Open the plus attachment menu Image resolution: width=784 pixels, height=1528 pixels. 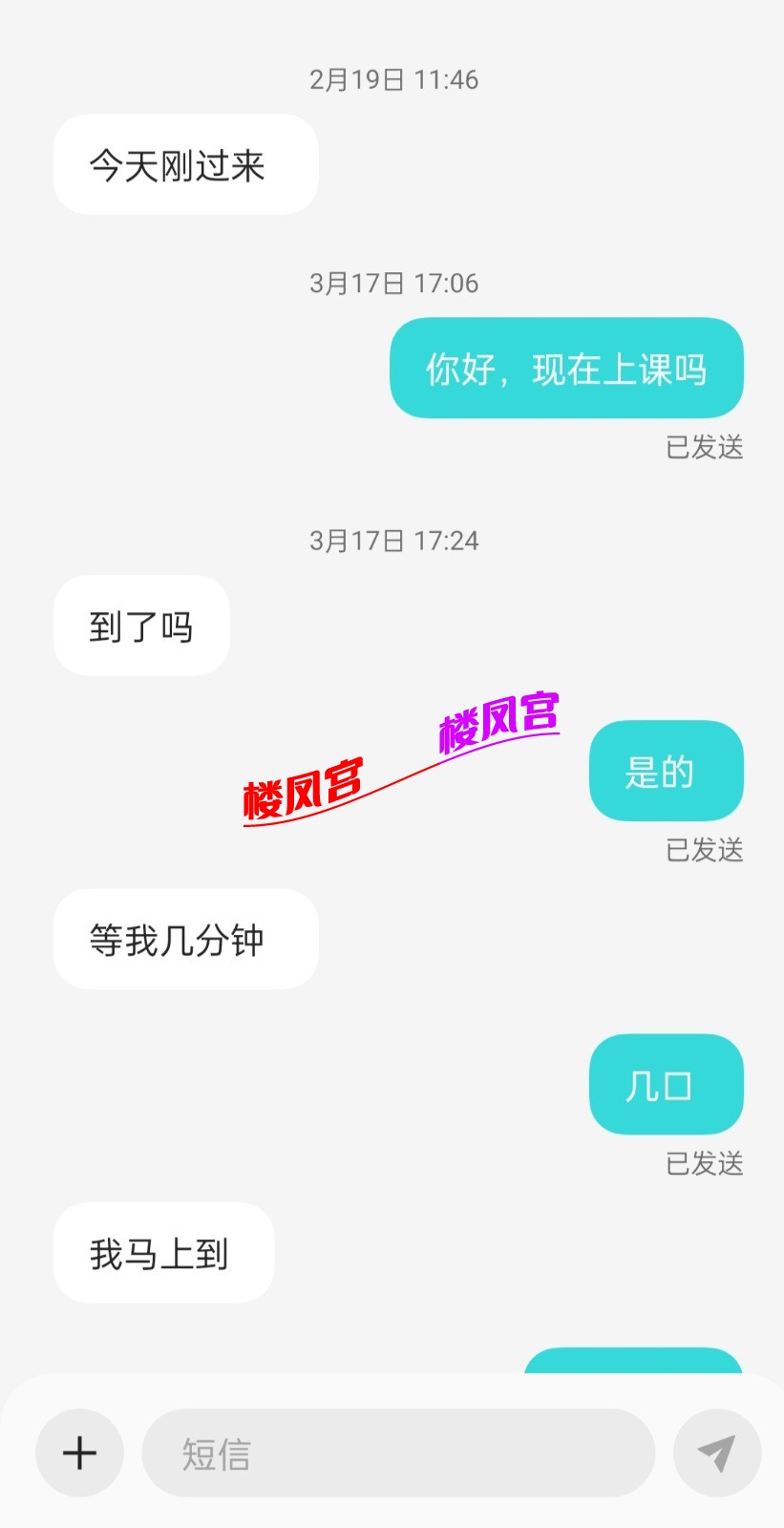tap(79, 1453)
